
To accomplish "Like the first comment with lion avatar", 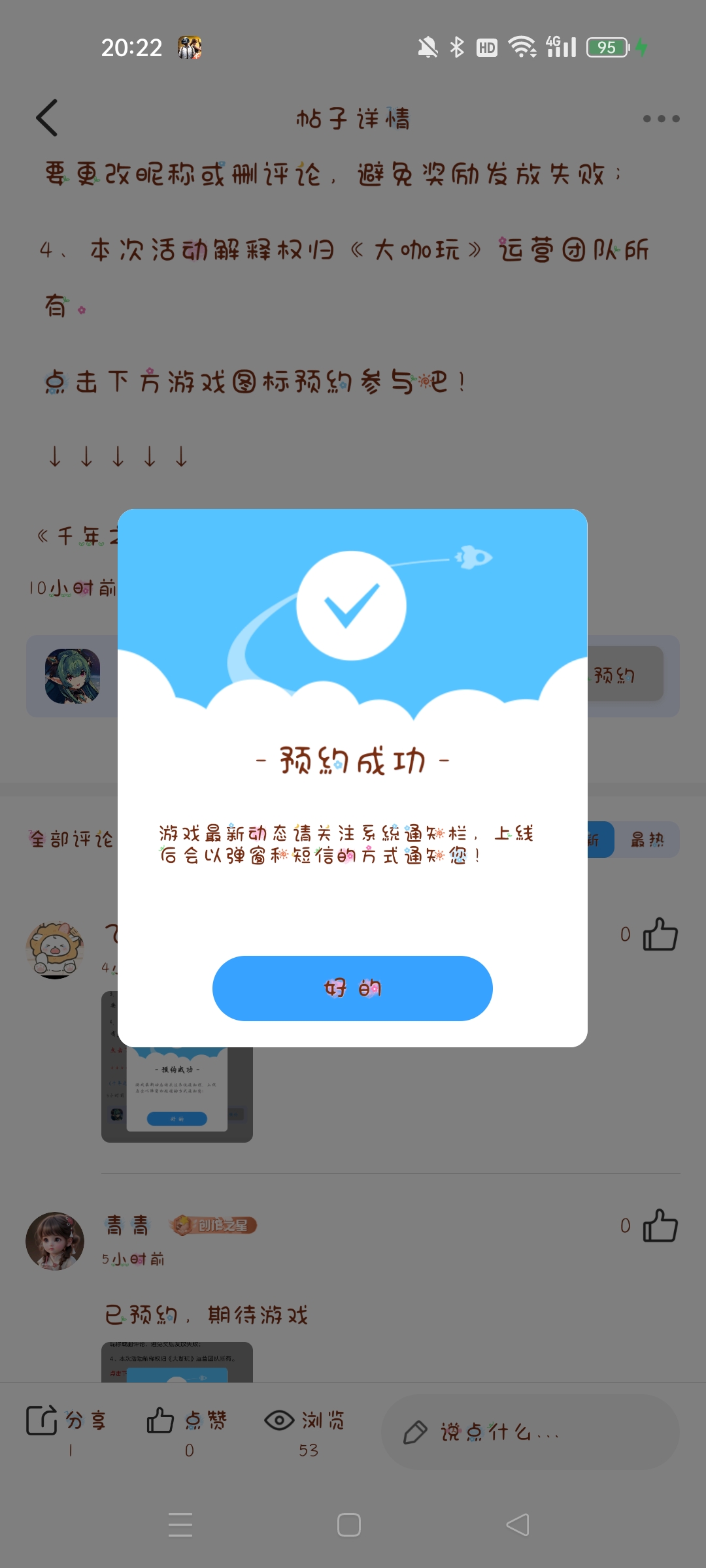I will coord(660,934).
